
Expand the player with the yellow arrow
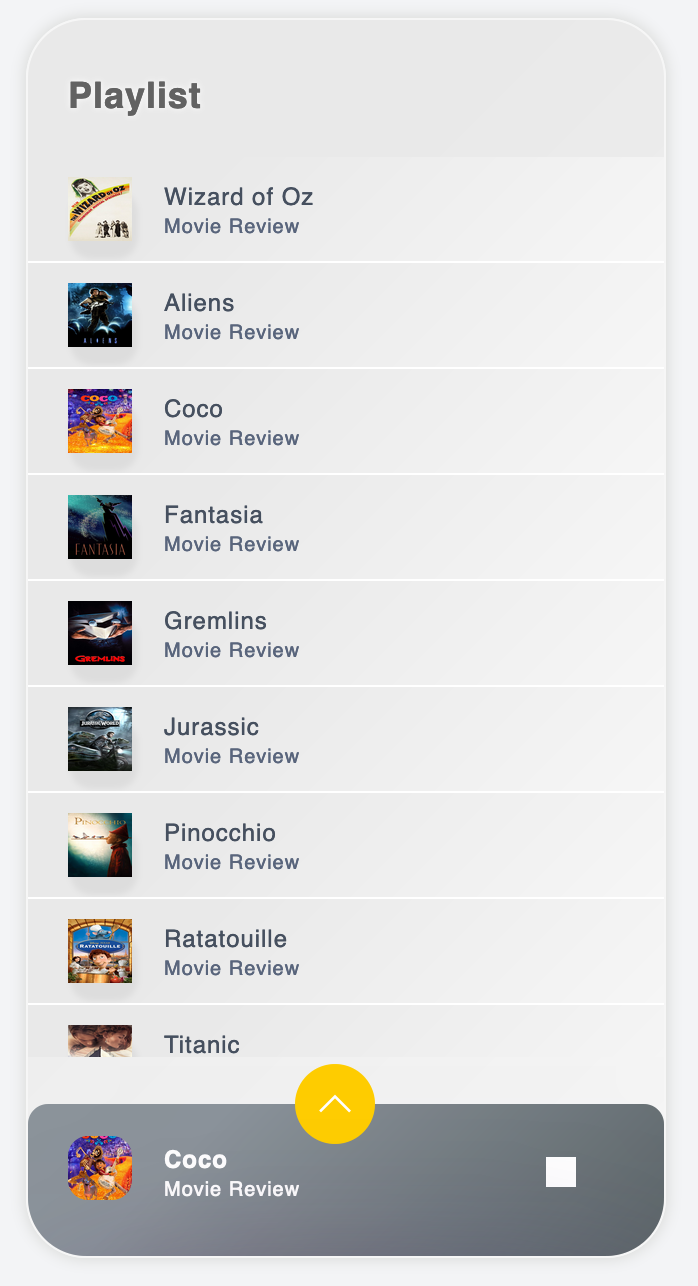335,1104
